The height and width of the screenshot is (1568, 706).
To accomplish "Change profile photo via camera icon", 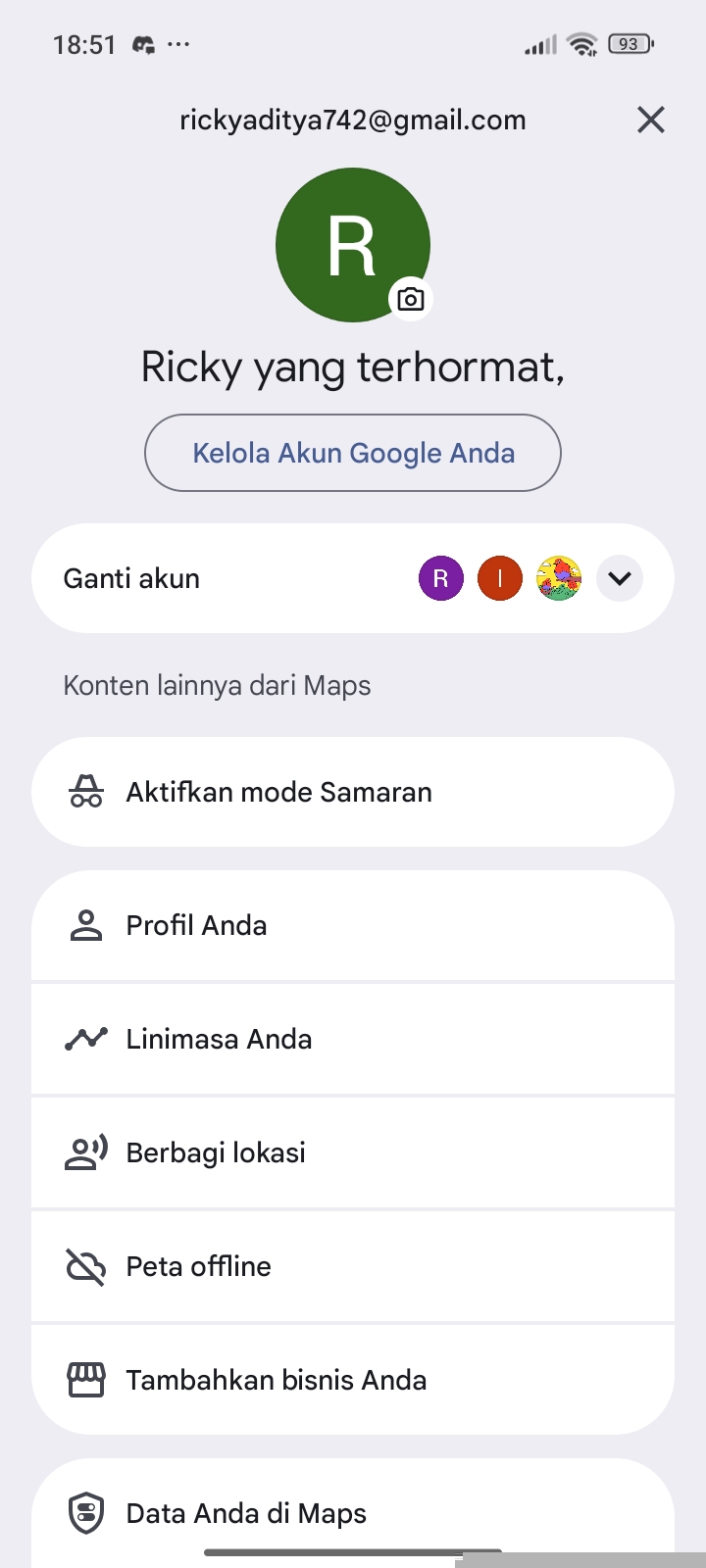I will (x=411, y=299).
